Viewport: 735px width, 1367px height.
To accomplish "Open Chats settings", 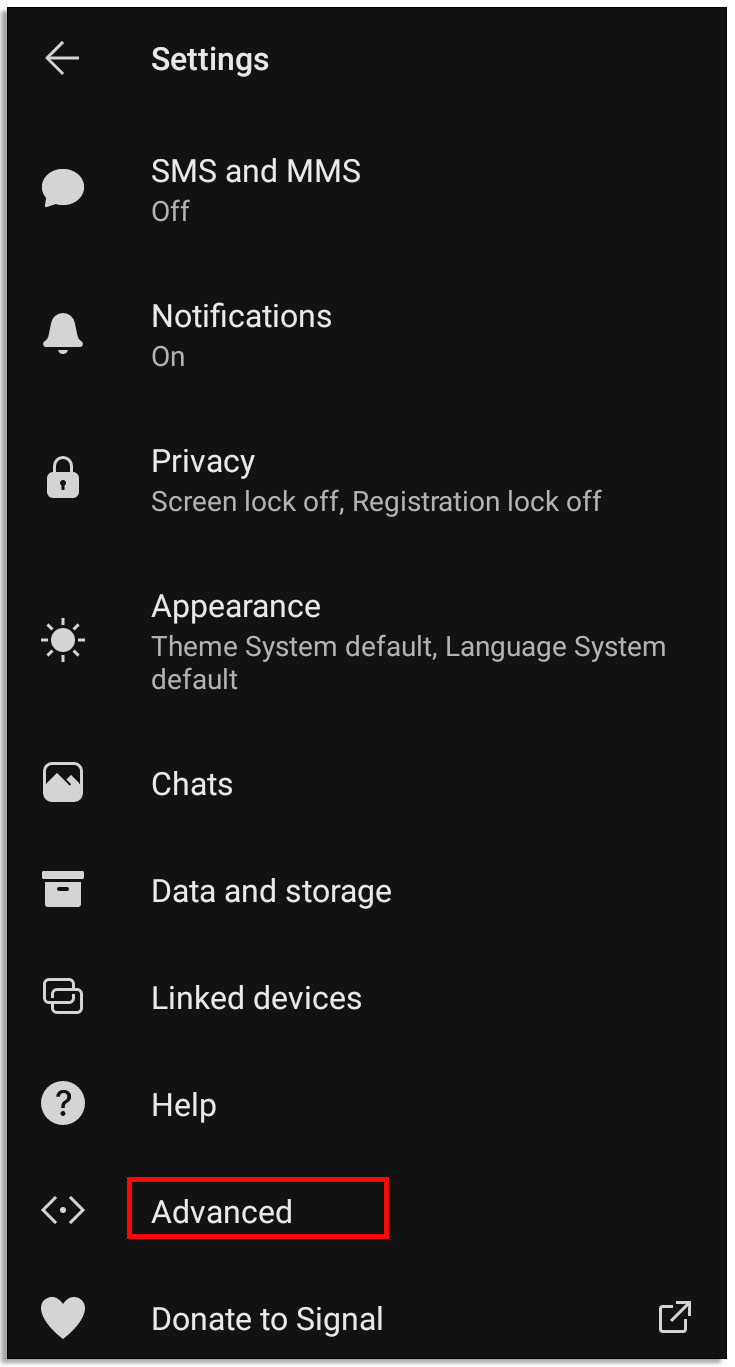I will pyautogui.click(x=192, y=784).
